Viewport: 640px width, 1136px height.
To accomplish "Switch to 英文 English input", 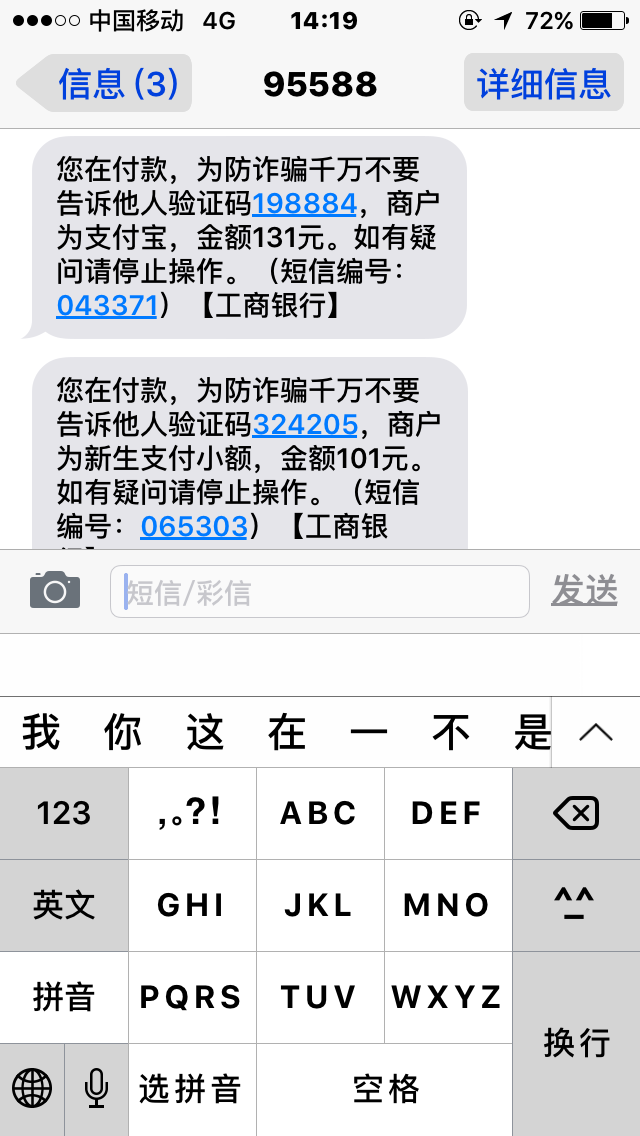I will pyautogui.click(x=64, y=905).
